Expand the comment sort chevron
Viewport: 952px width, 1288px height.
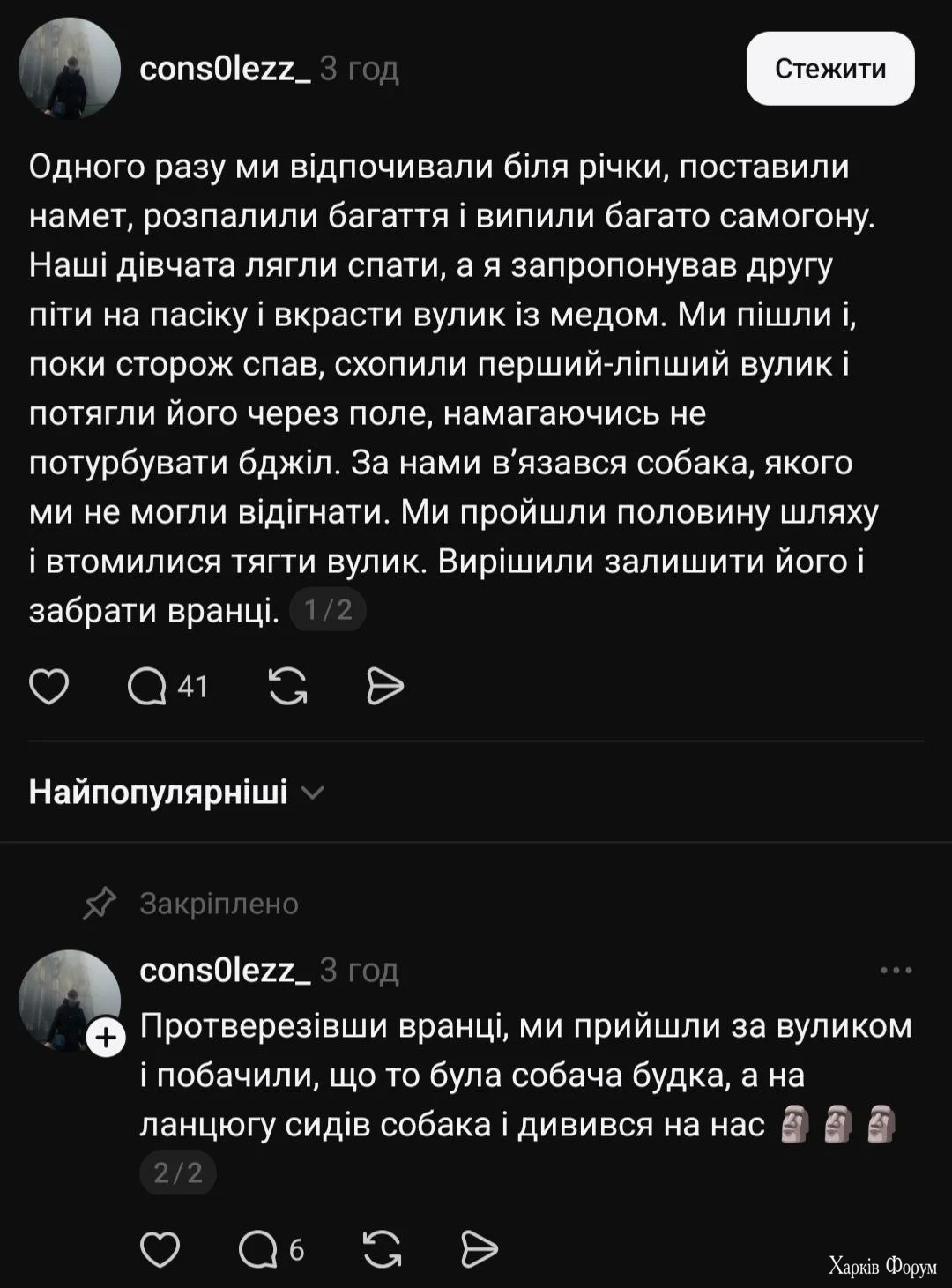[x=314, y=794]
